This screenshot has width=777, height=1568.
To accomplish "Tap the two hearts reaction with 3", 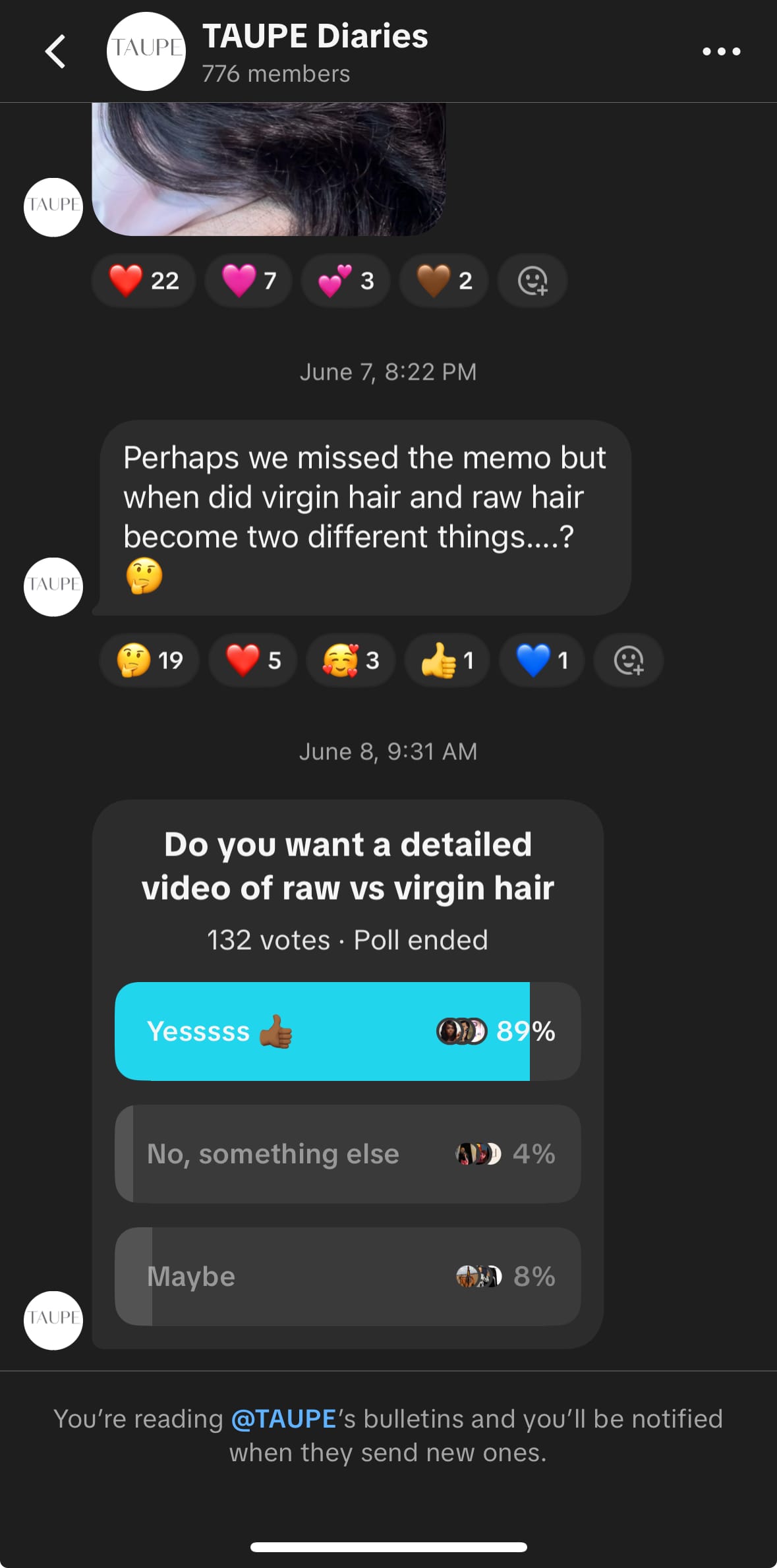I will pos(345,281).
